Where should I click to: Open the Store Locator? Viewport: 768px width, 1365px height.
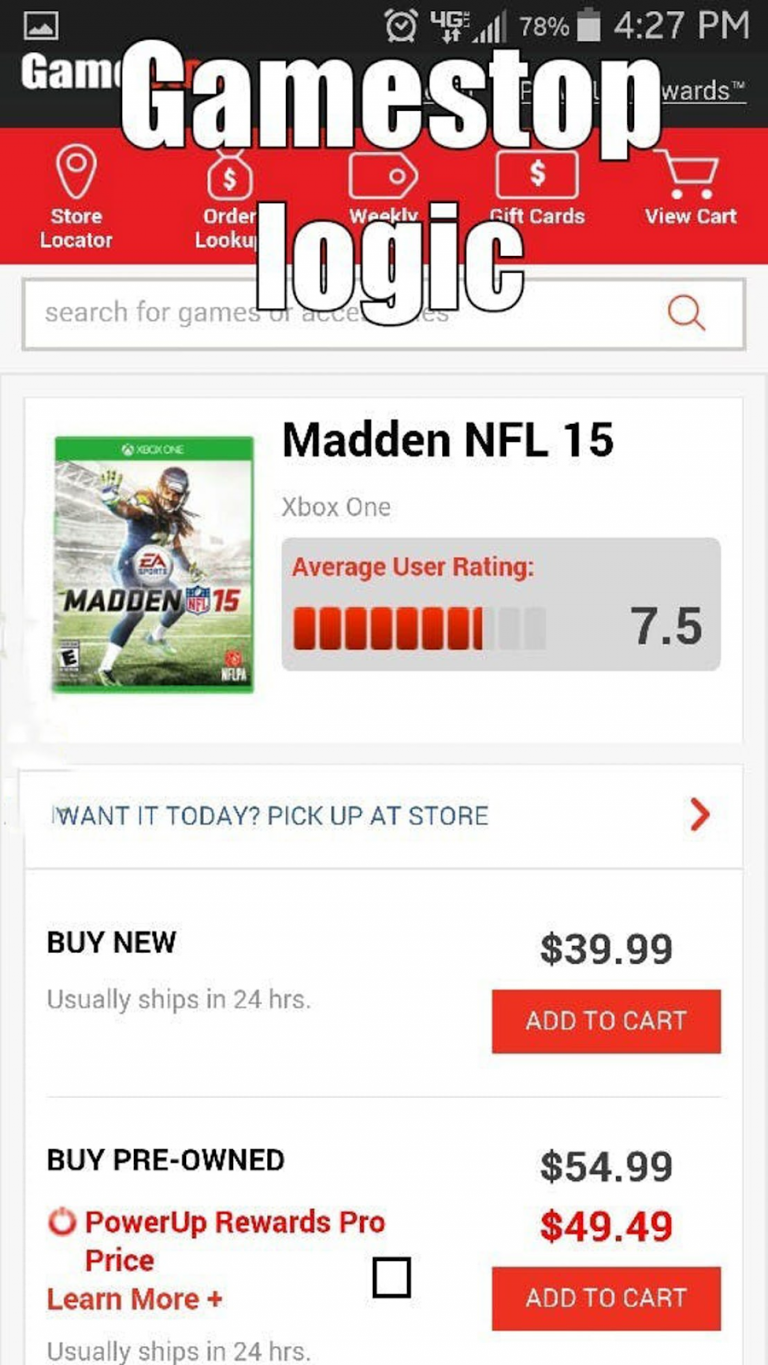click(76, 190)
